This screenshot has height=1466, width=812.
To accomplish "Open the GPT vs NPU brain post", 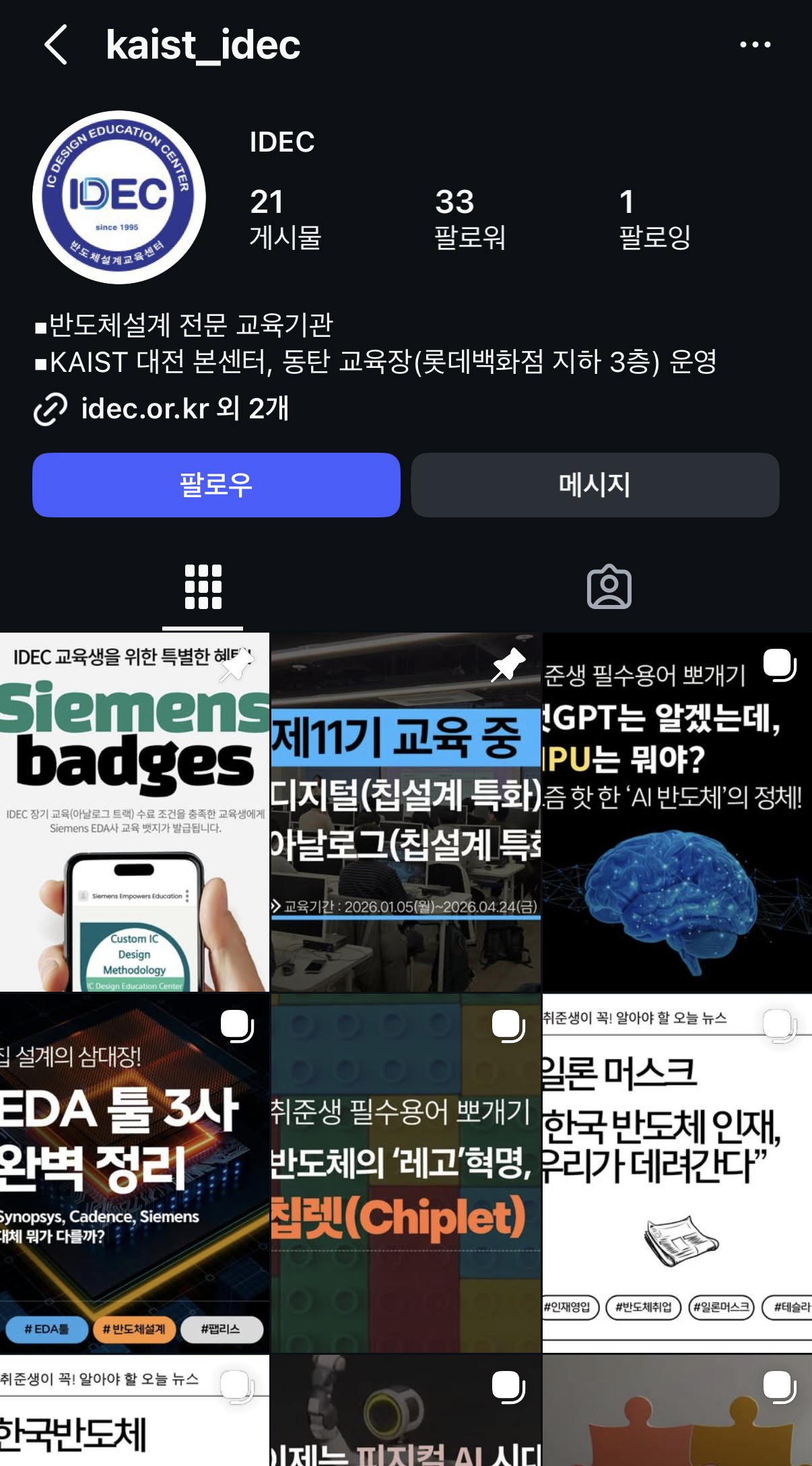I will [677, 812].
